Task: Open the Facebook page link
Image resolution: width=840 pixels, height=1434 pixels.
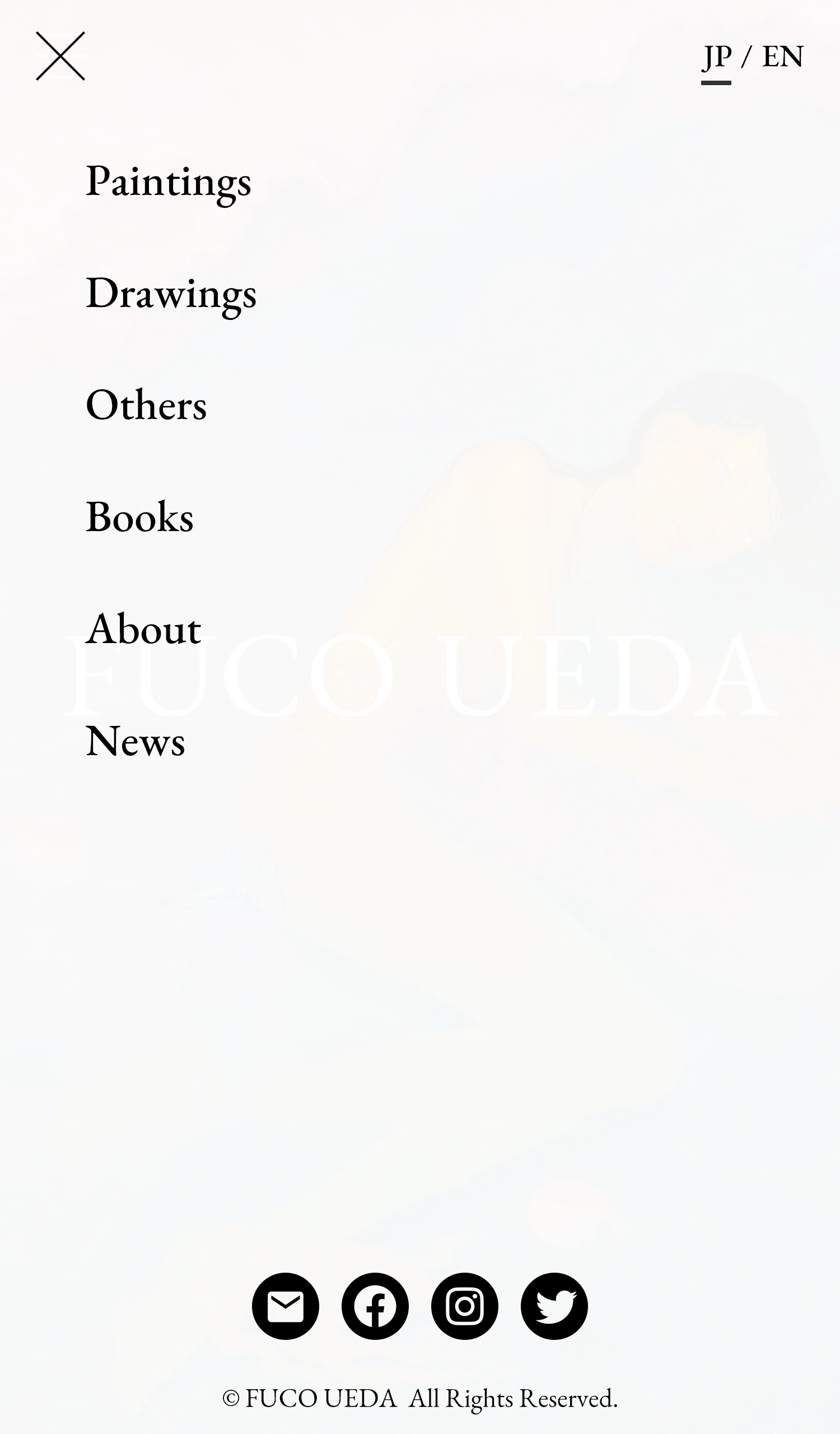Action: tap(375, 1306)
